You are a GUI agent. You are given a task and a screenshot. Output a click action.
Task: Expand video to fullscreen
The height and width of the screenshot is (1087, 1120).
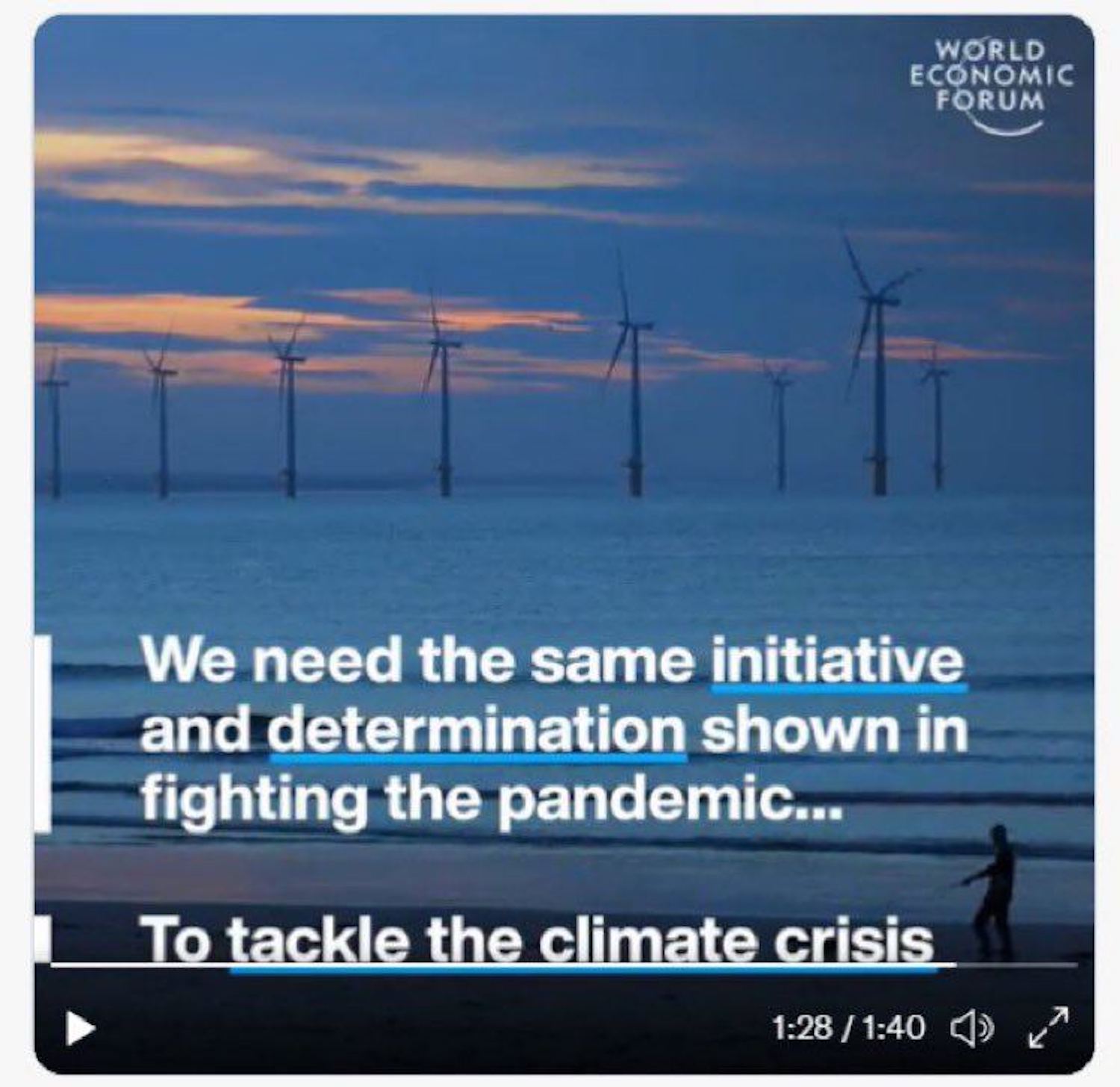tap(1048, 1027)
